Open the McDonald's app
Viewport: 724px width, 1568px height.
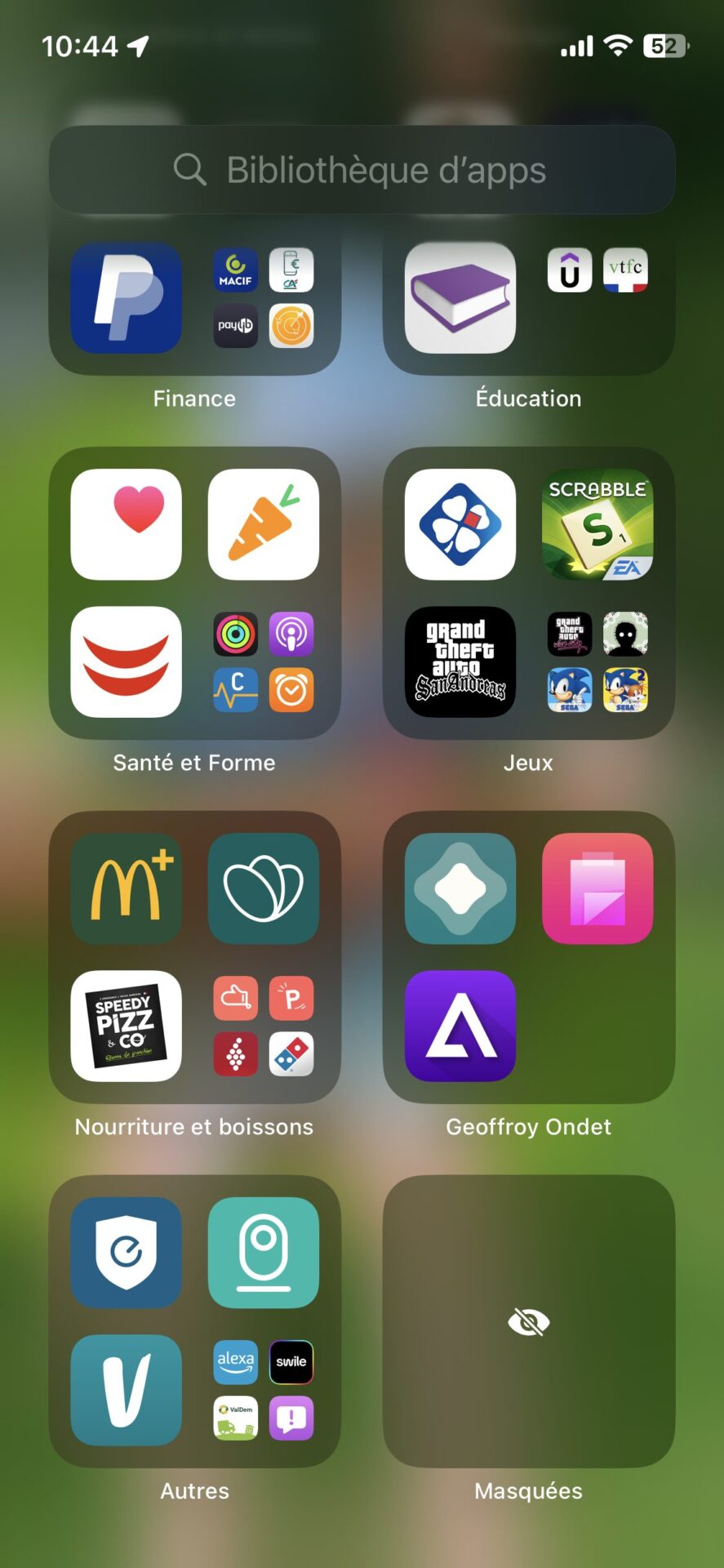[x=127, y=889]
